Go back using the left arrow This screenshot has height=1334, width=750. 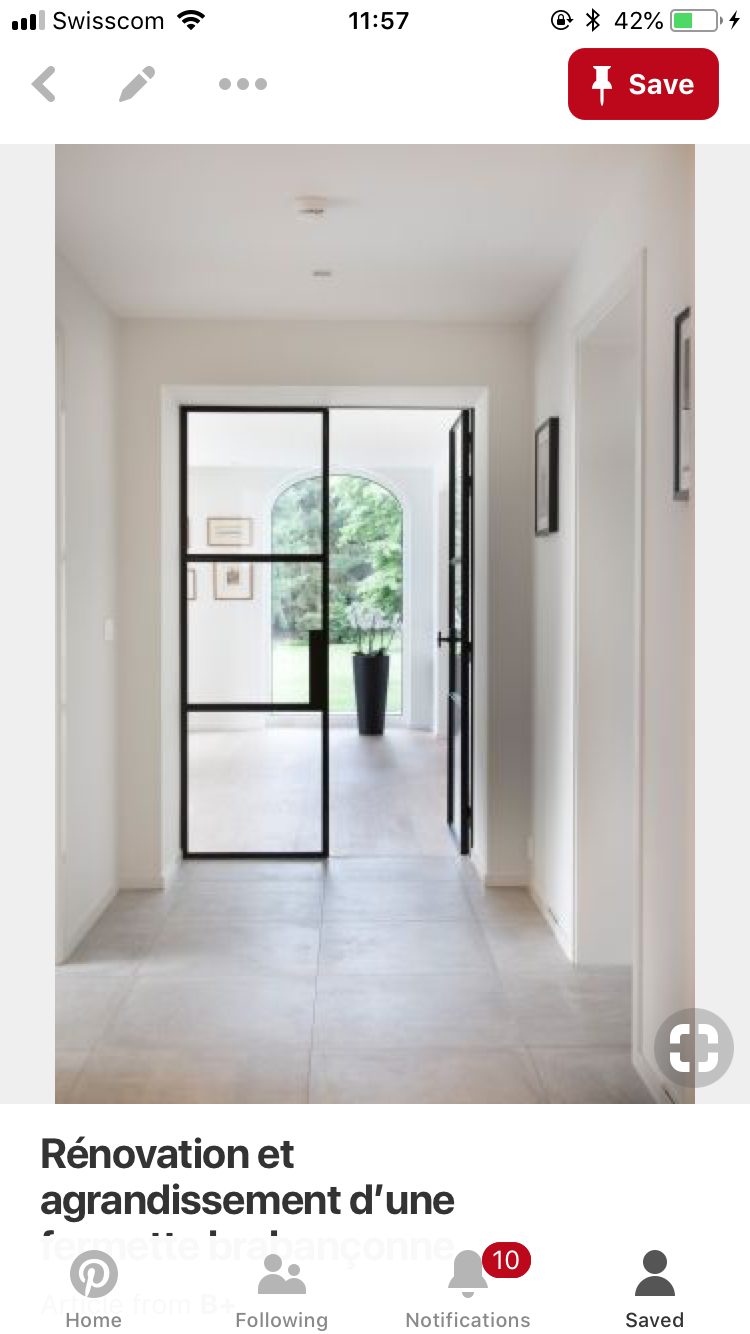coord(44,84)
